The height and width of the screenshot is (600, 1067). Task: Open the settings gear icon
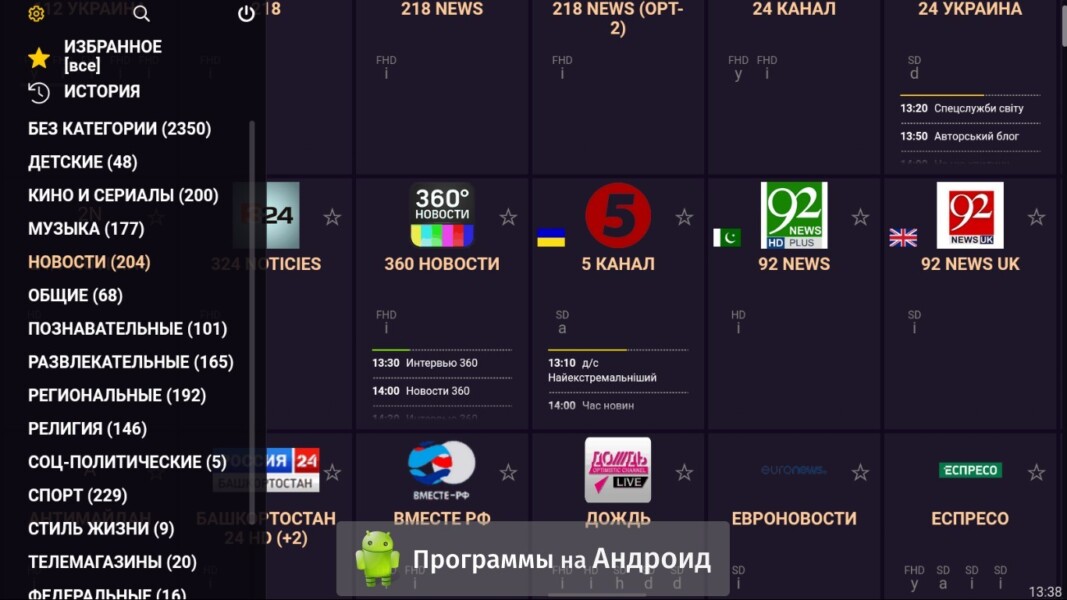coord(37,14)
